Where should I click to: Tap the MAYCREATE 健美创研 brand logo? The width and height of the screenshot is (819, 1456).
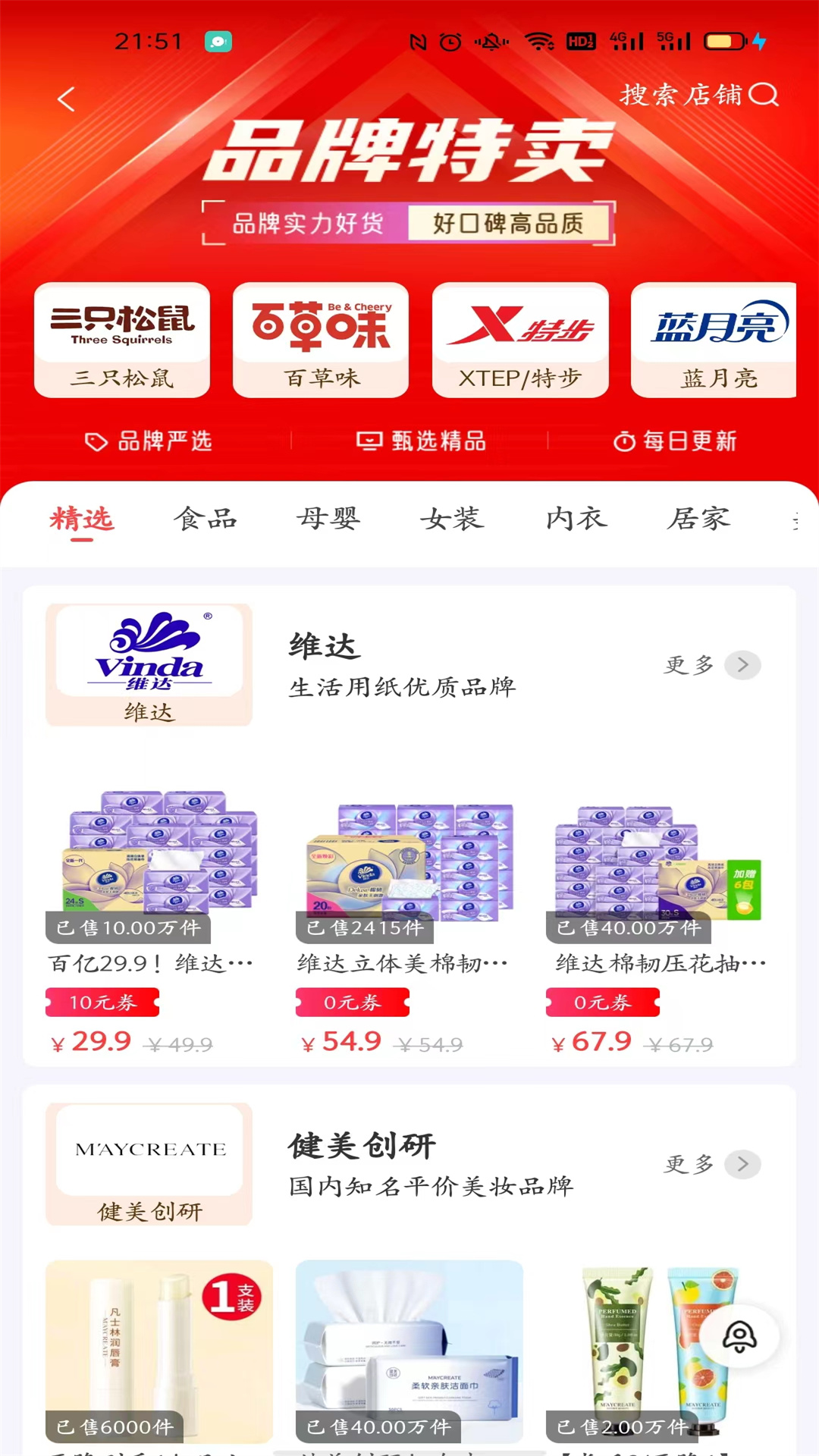click(x=148, y=1149)
